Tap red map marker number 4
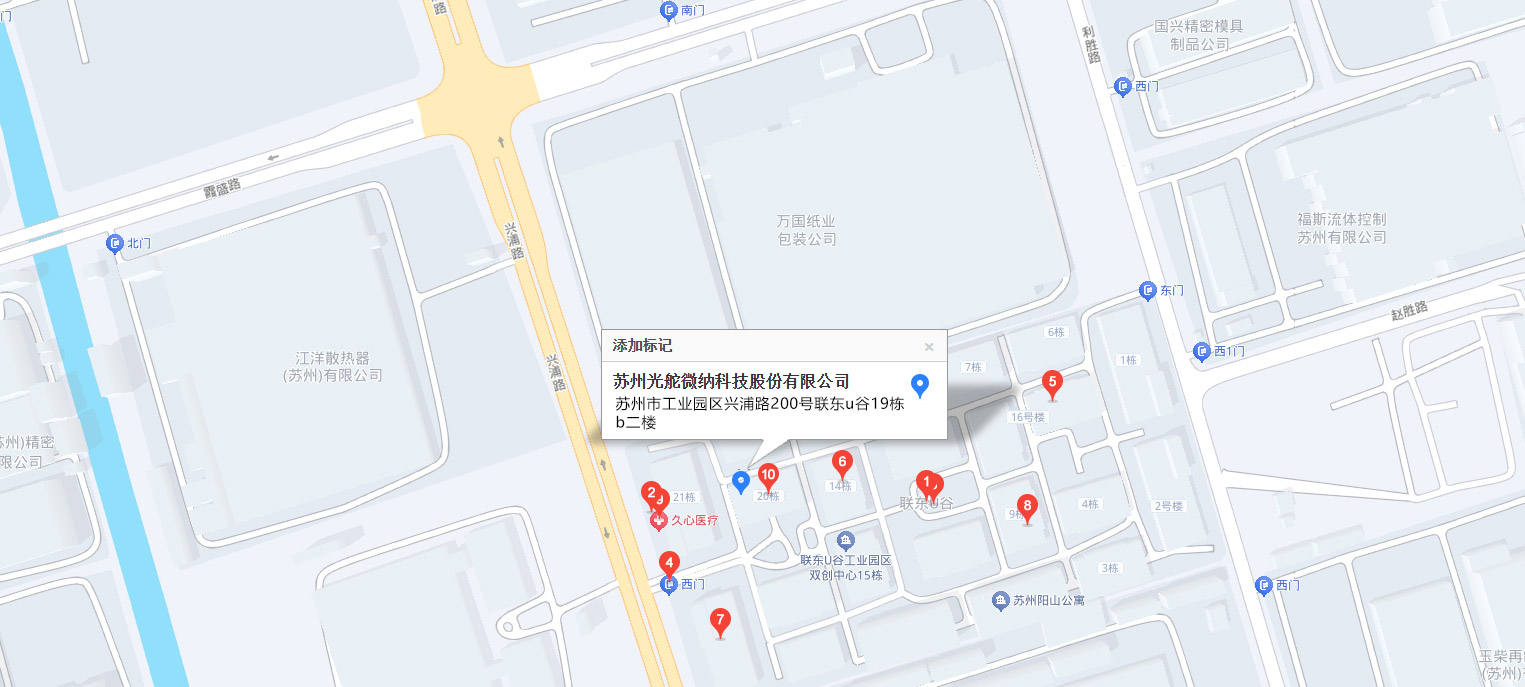1525x687 pixels. tap(670, 564)
